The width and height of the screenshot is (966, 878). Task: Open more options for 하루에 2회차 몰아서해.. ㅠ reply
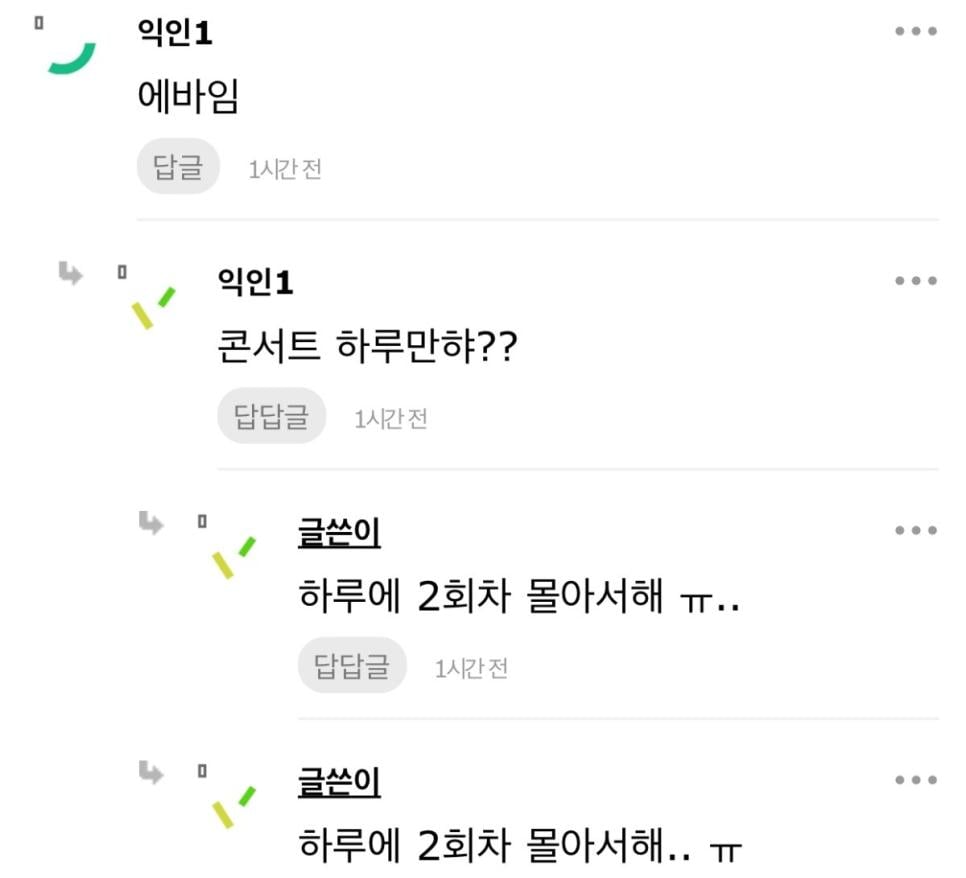point(915,780)
